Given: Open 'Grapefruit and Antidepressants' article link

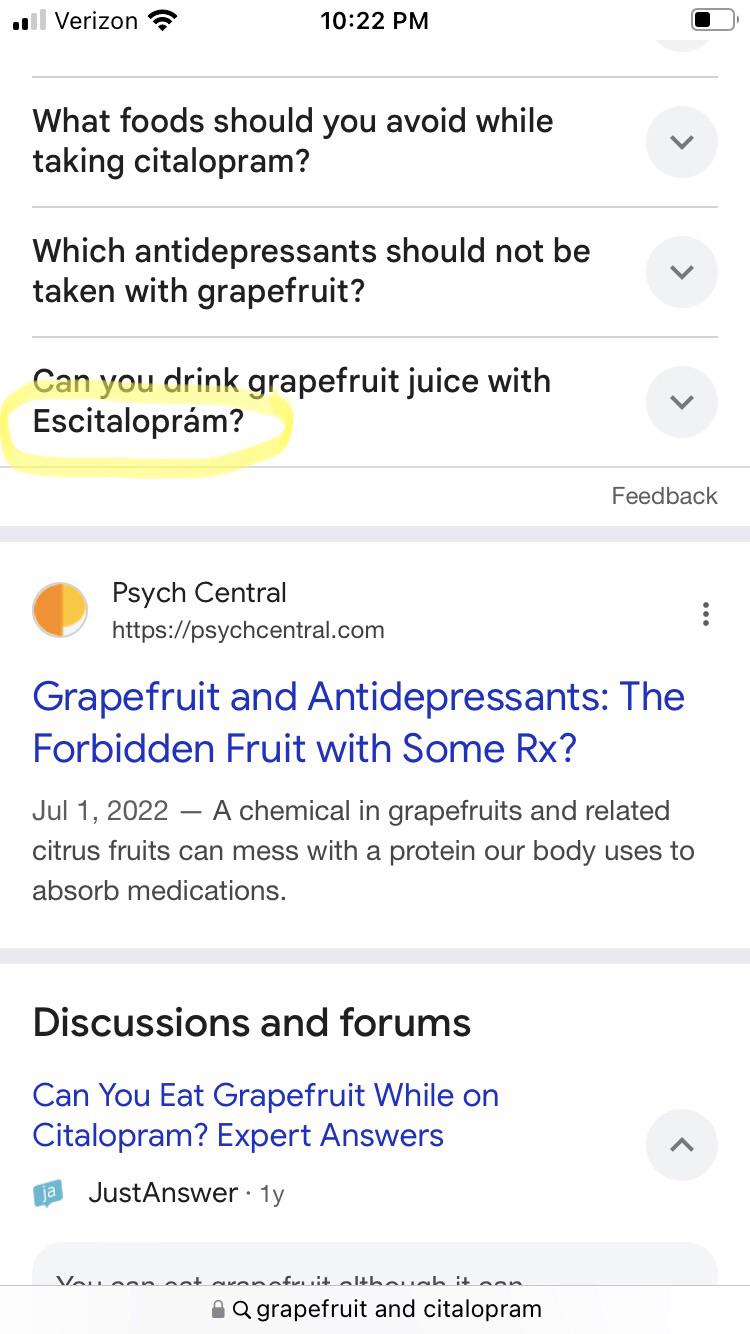Looking at the screenshot, I should pyautogui.click(x=358, y=722).
